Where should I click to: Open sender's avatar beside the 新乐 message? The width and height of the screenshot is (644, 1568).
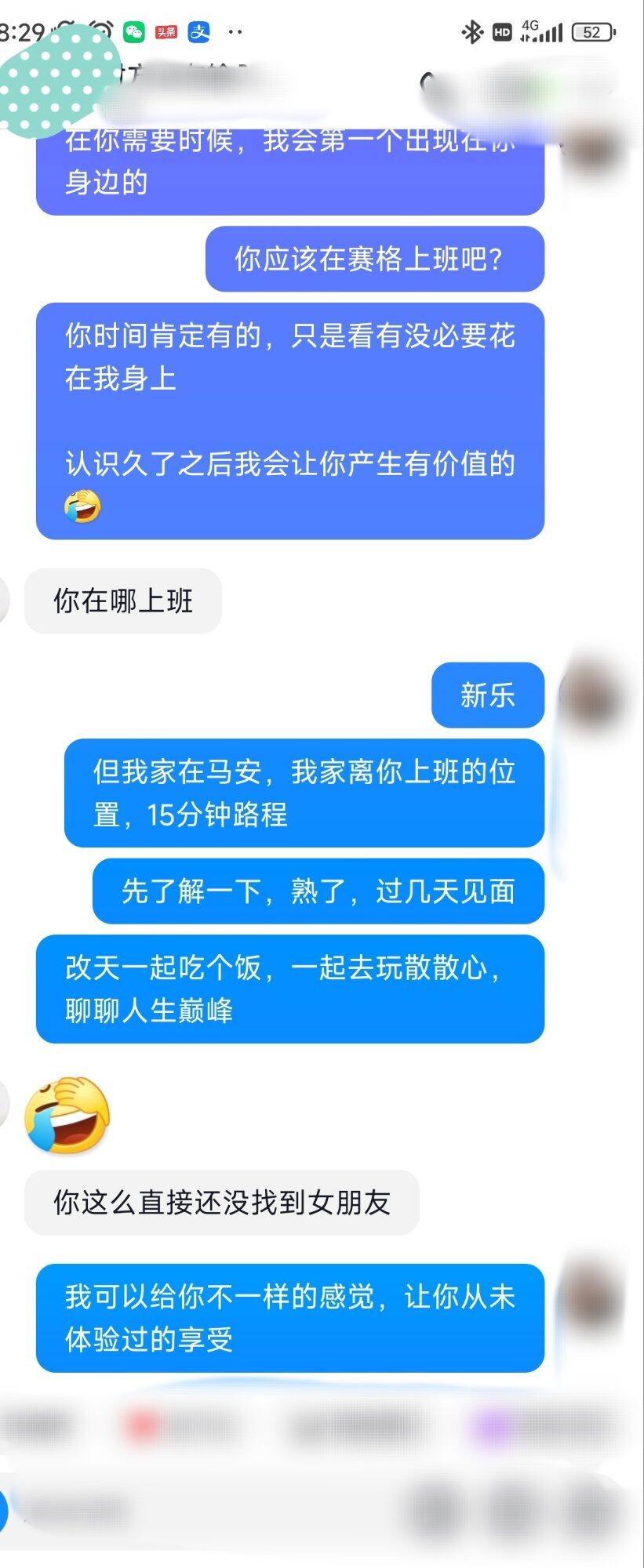(594, 694)
